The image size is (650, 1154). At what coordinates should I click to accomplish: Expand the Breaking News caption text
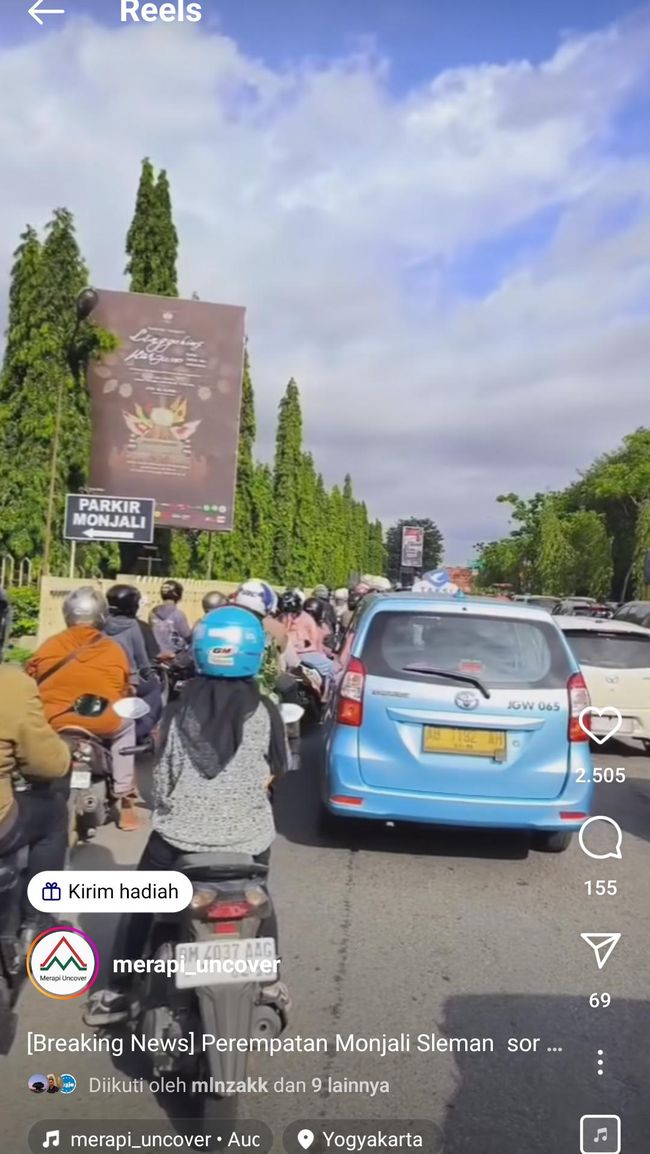[x=295, y=1043]
